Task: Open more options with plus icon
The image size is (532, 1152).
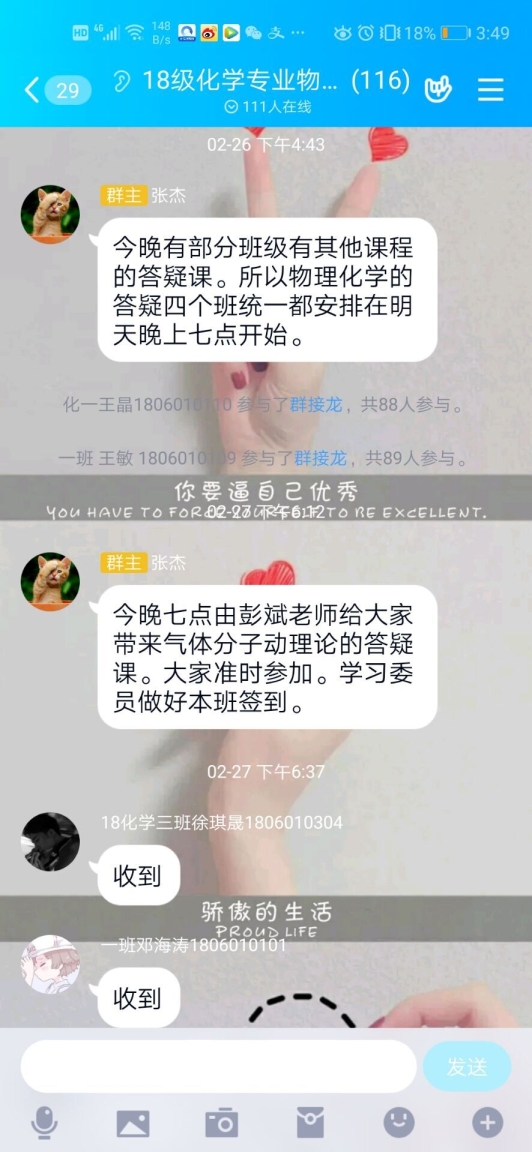Action: (487, 1123)
